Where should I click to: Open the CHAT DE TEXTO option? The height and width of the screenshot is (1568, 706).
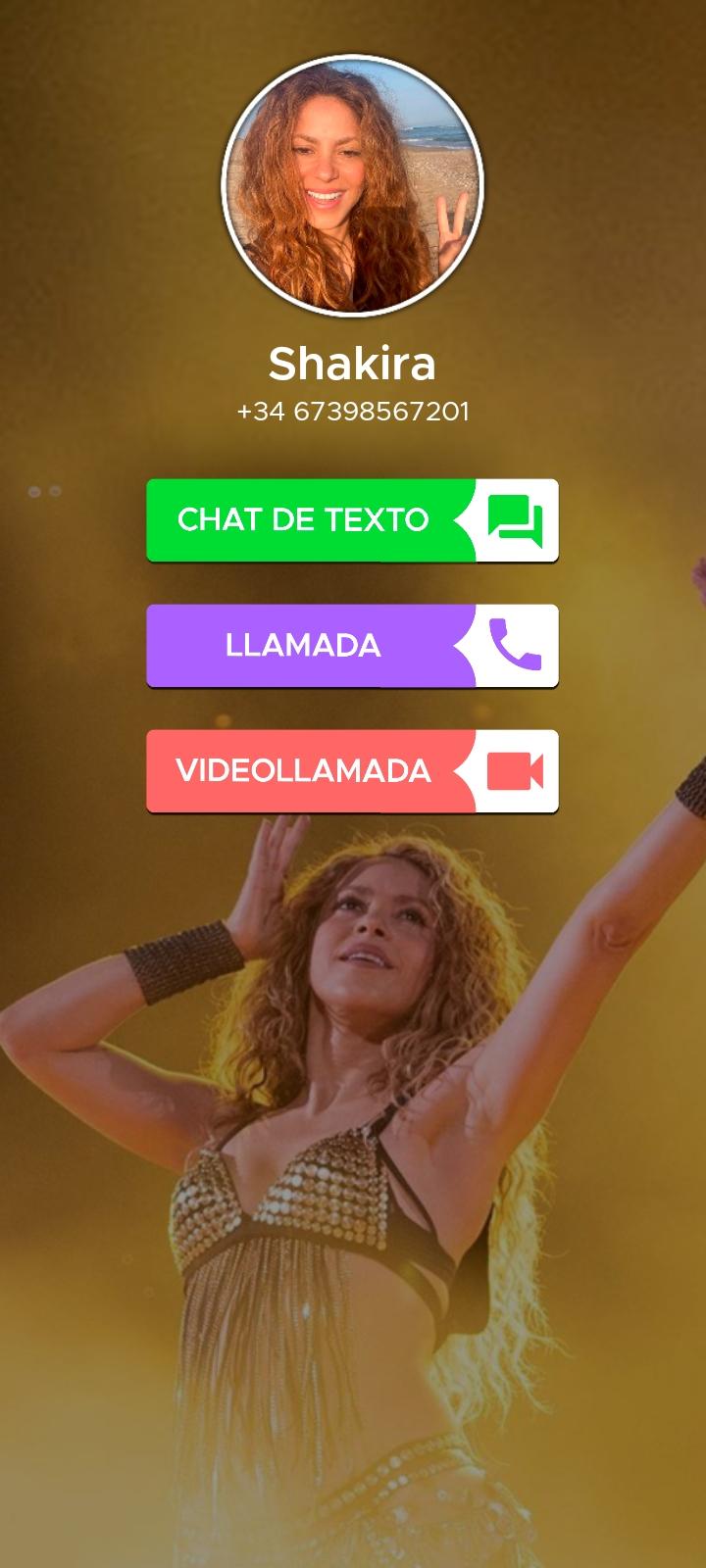click(x=352, y=519)
